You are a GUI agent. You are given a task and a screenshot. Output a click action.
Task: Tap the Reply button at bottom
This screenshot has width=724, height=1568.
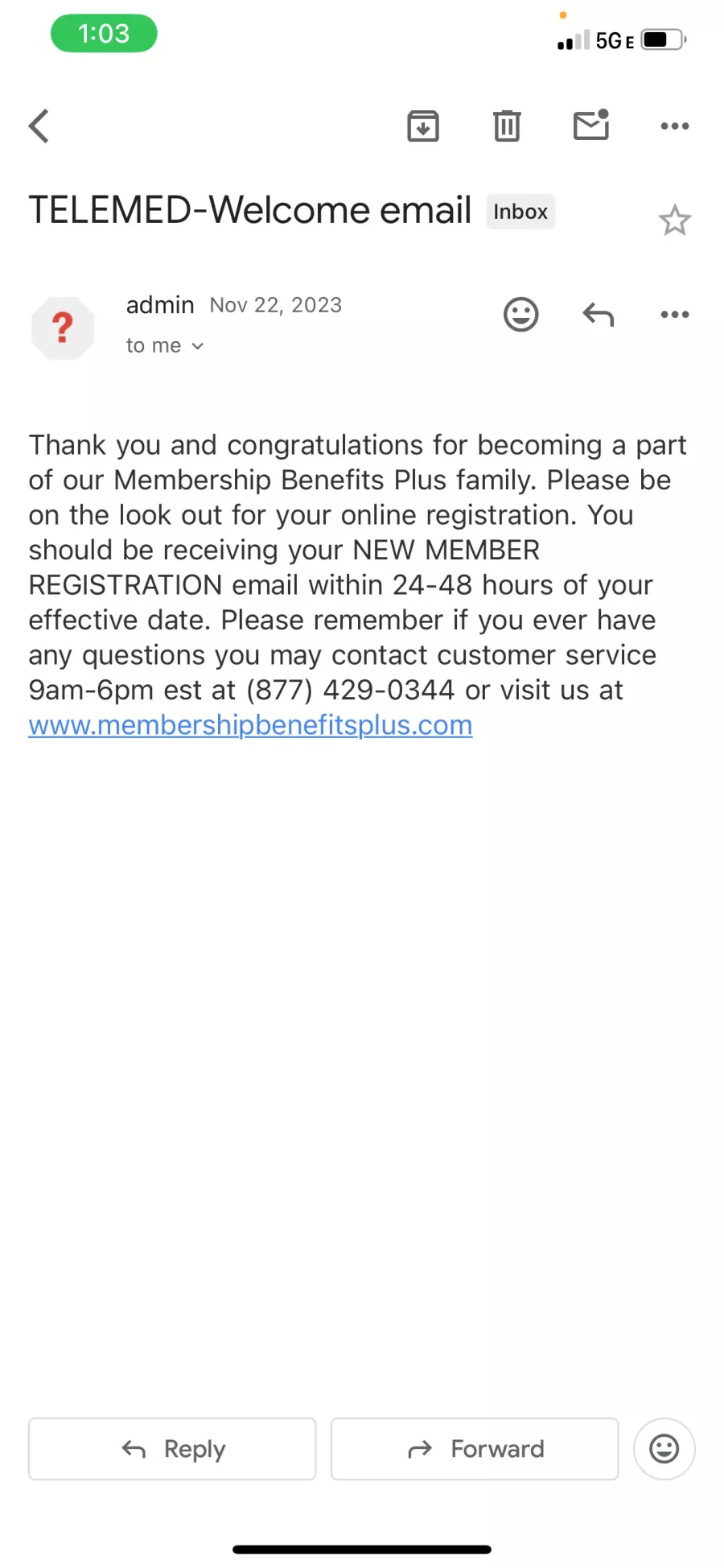172,1449
